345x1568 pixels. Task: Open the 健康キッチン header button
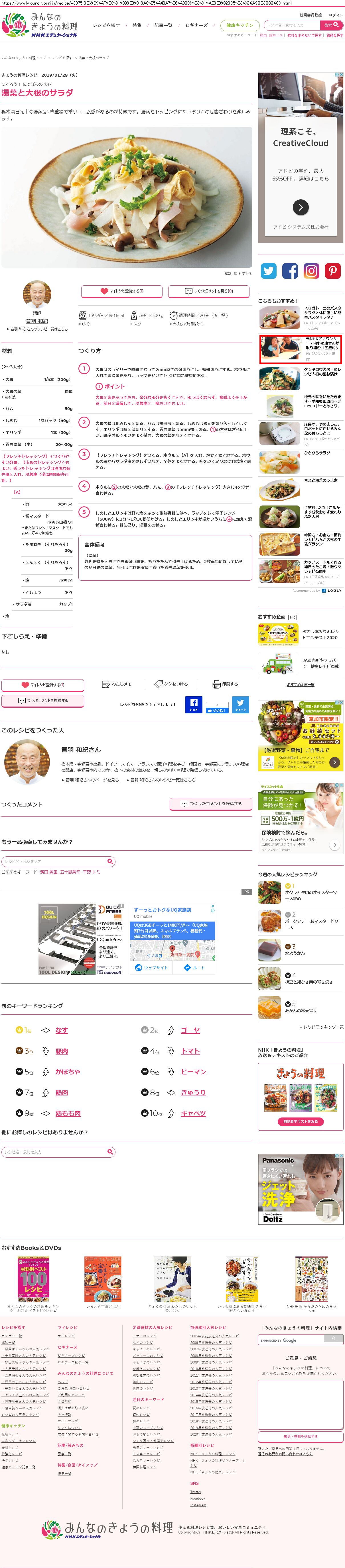[240, 26]
